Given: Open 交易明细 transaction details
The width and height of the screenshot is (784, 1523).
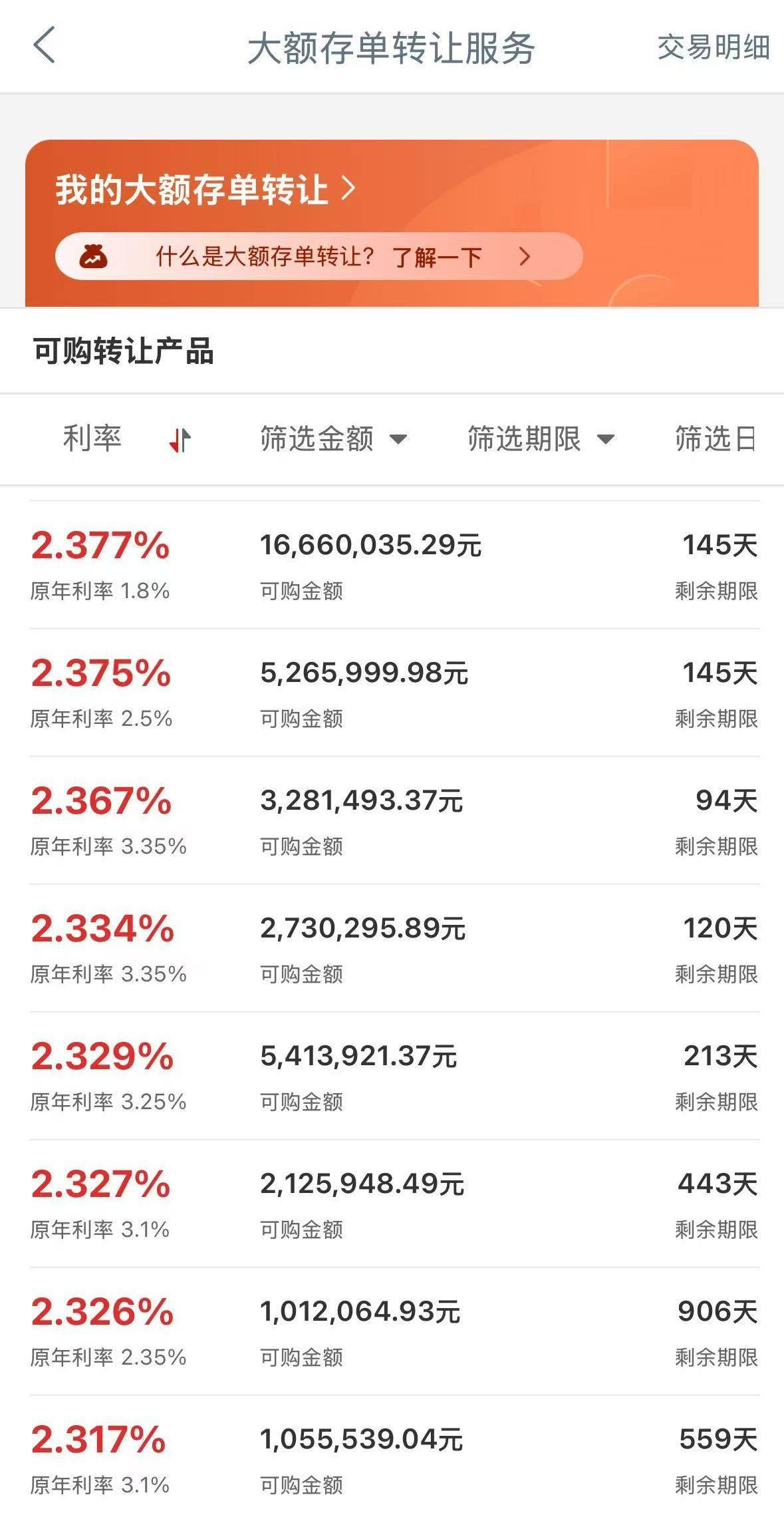Looking at the screenshot, I should (713, 47).
